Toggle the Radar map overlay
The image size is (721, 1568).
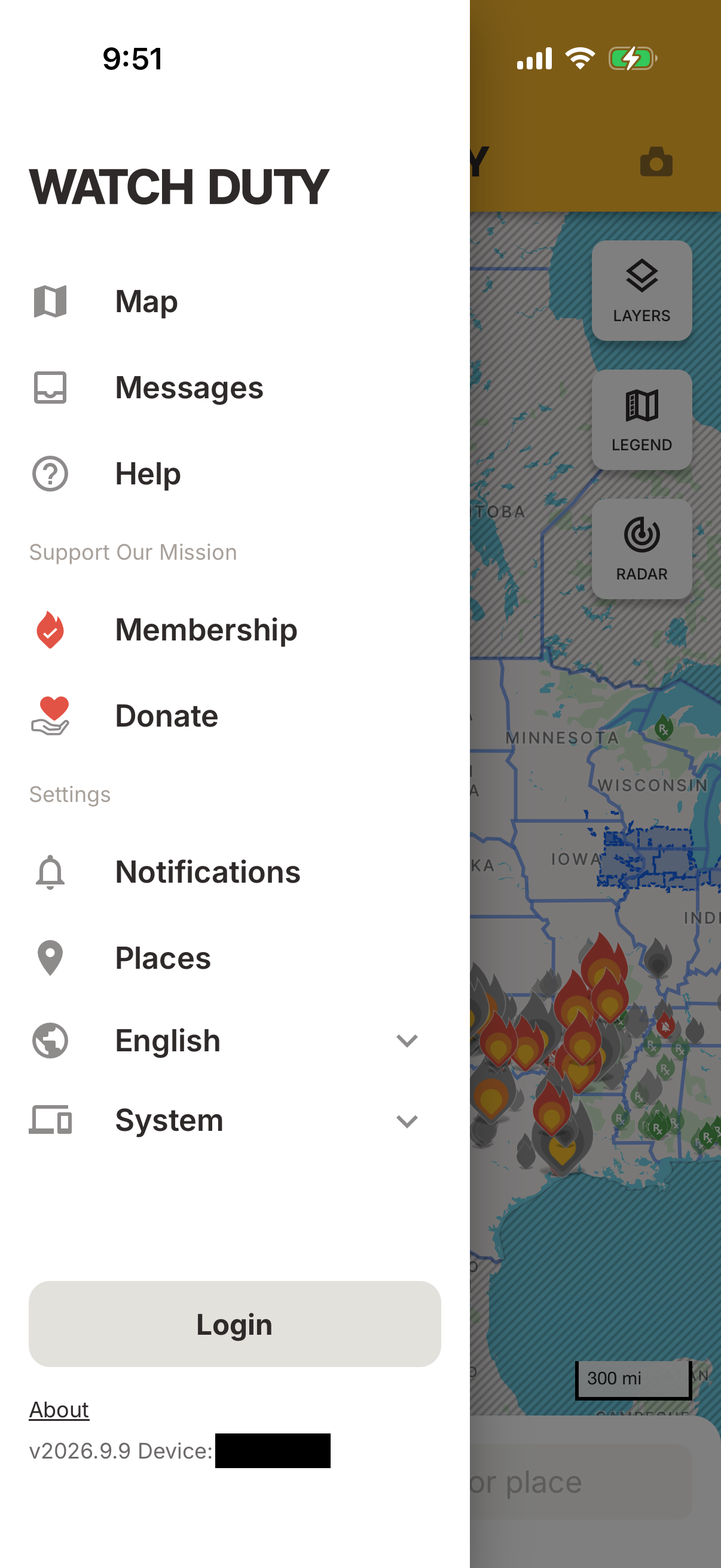(x=641, y=548)
